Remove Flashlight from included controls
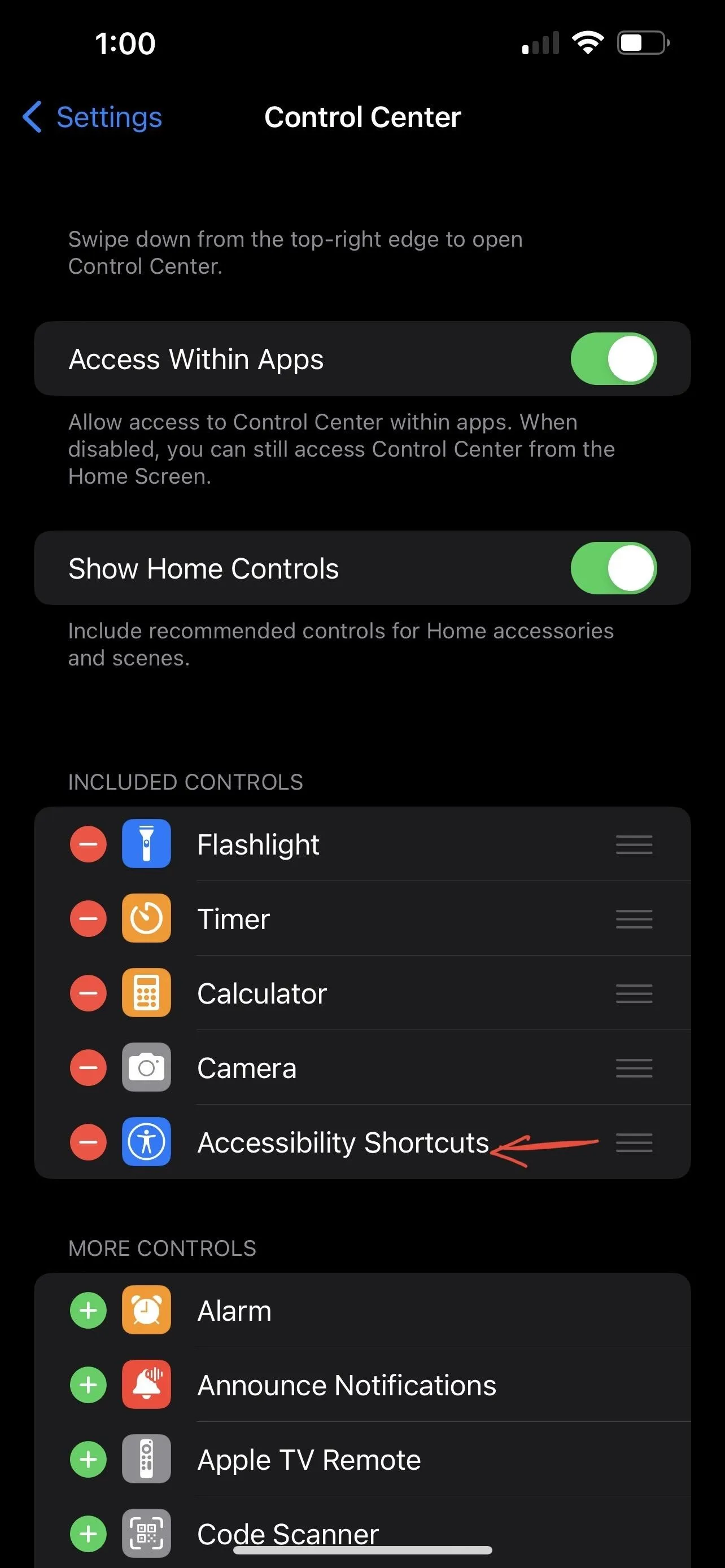The image size is (725, 1568). 88,844
